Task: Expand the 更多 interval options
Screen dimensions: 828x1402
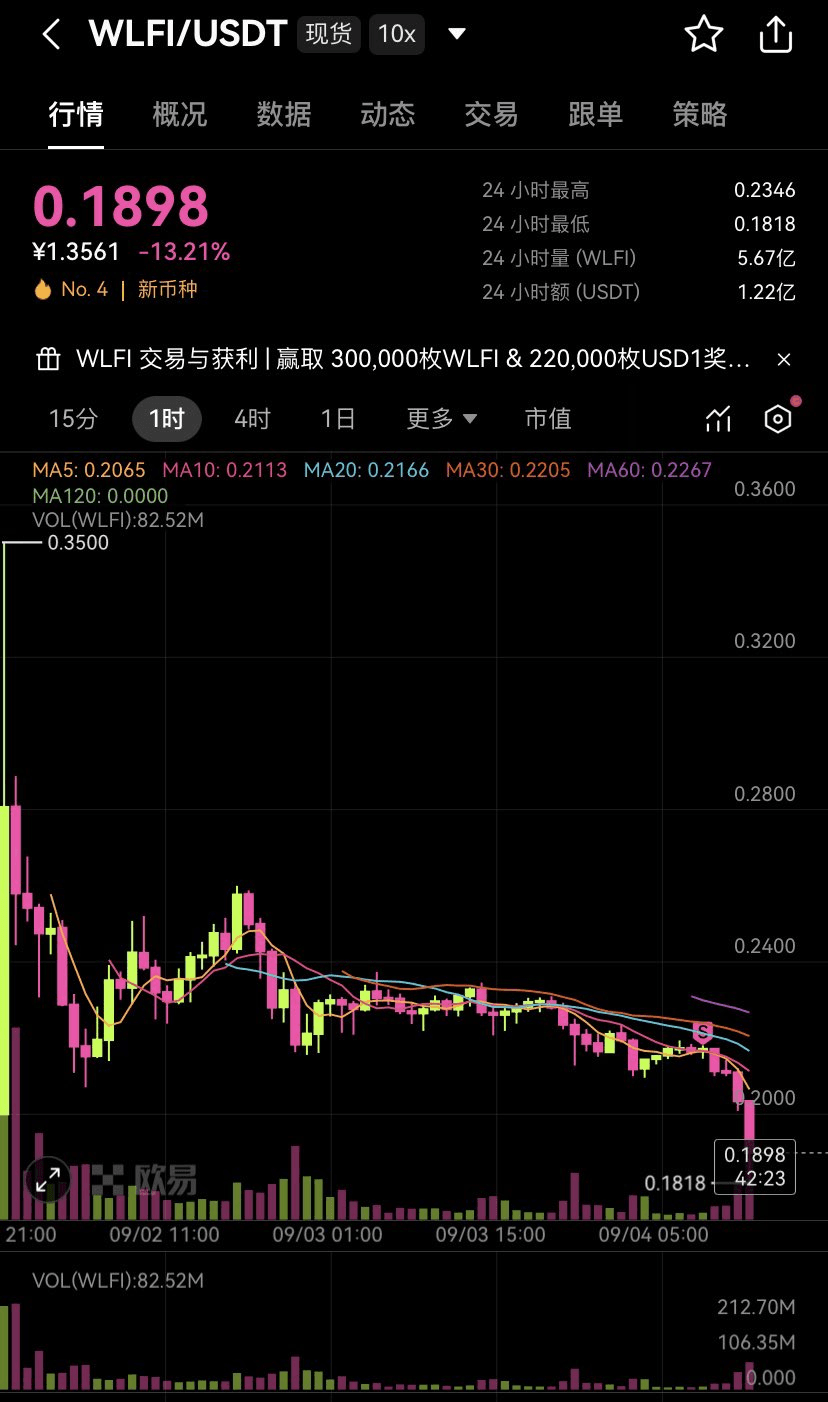Action: (x=442, y=419)
